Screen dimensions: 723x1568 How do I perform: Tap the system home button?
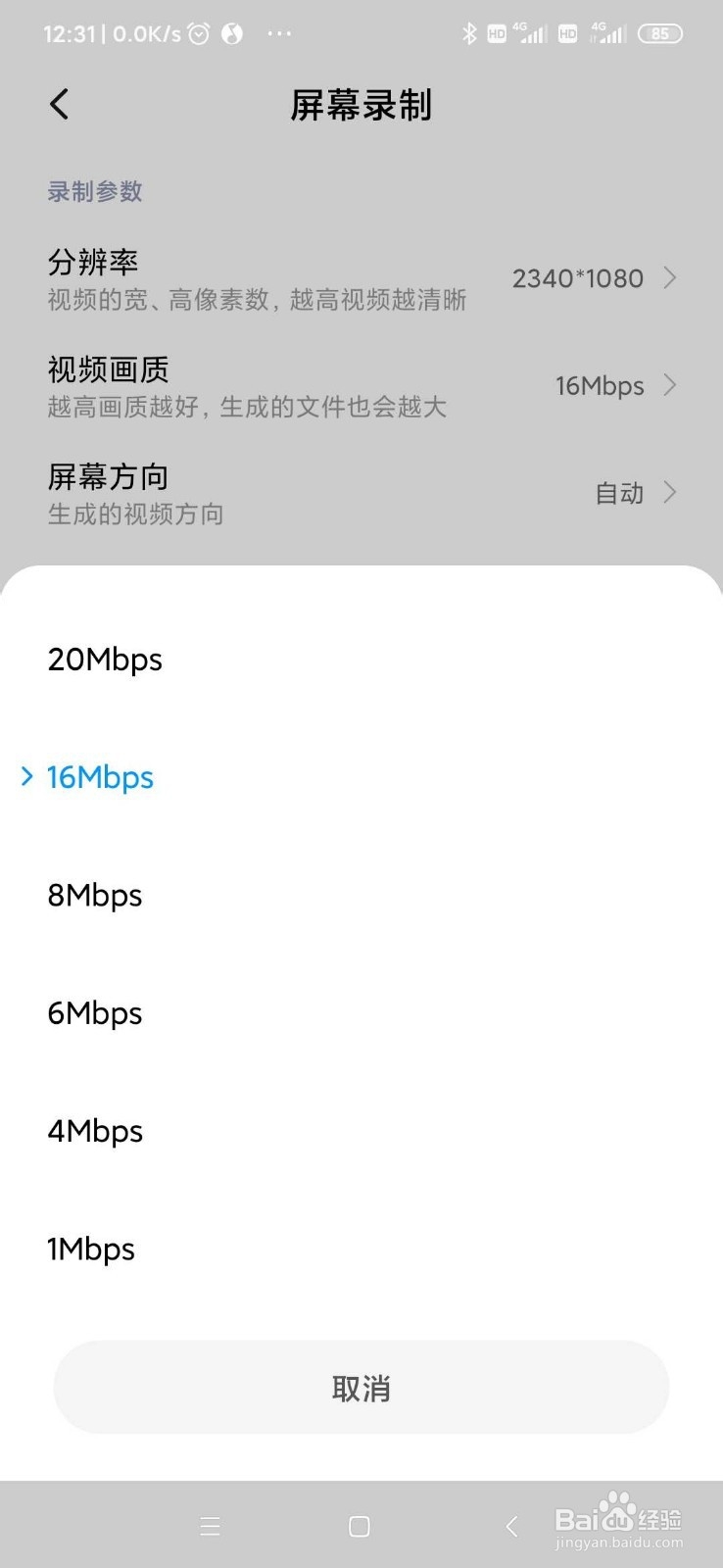[x=360, y=1526]
